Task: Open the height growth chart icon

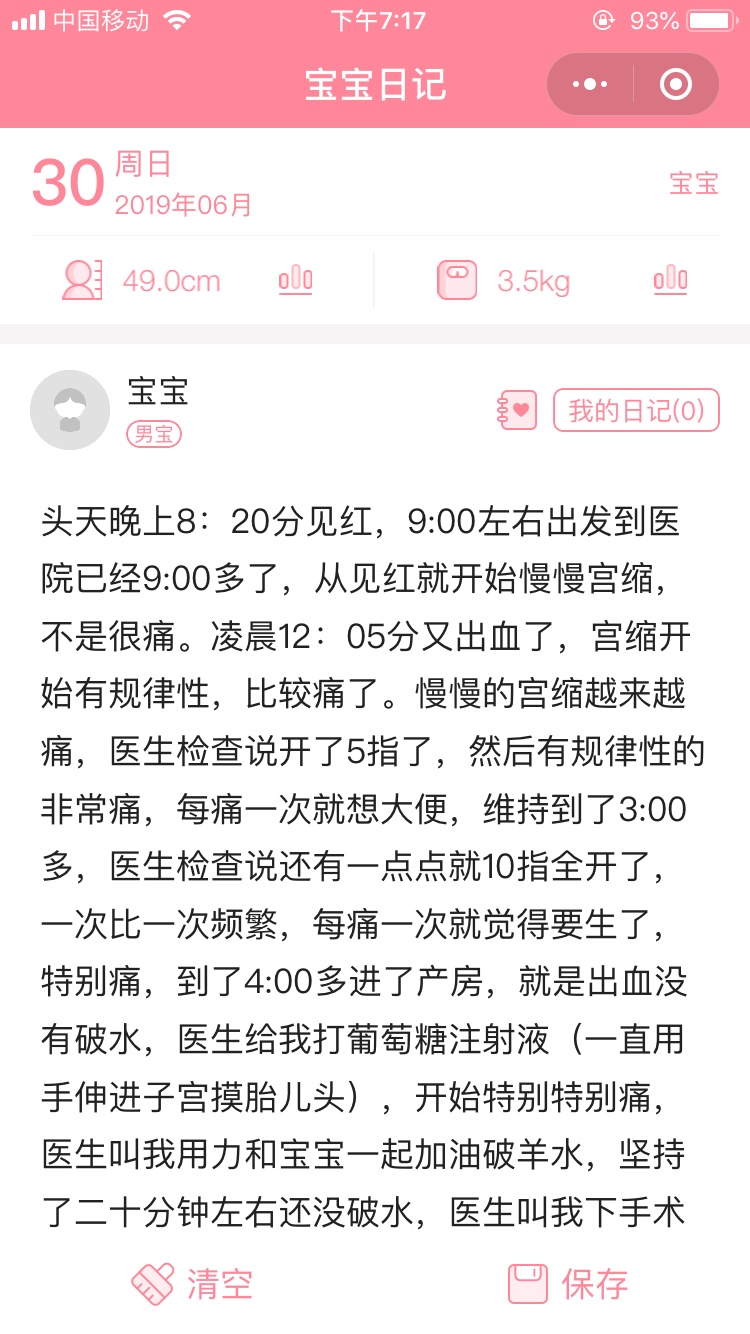Action: click(295, 280)
